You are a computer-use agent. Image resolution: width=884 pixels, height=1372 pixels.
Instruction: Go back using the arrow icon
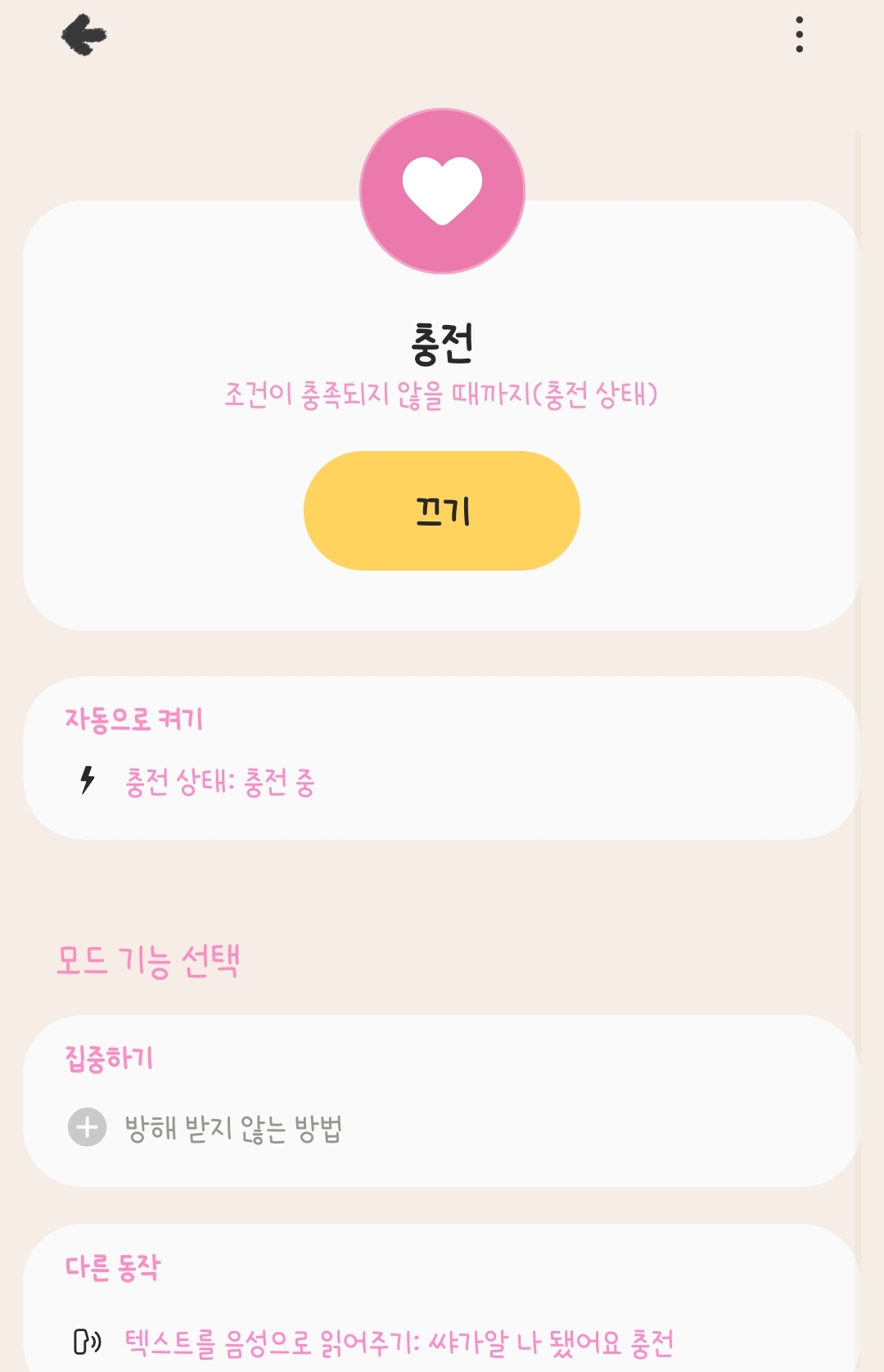[x=84, y=34]
